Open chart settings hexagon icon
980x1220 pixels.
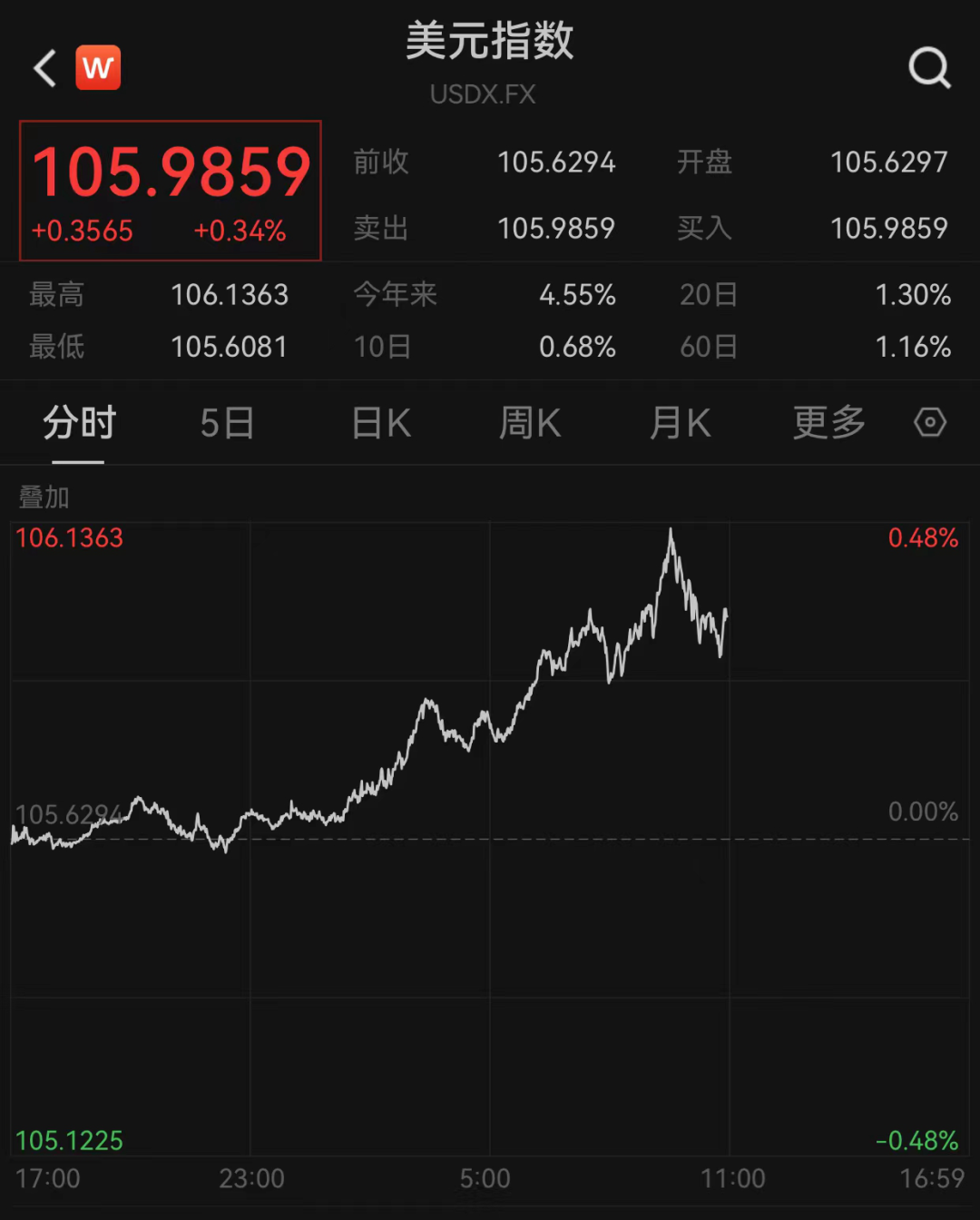click(x=930, y=423)
